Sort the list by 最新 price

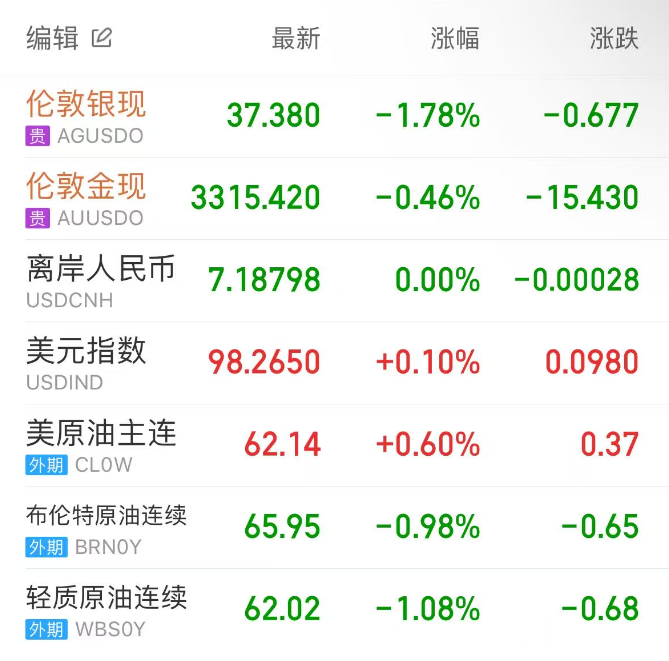pos(296,38)
